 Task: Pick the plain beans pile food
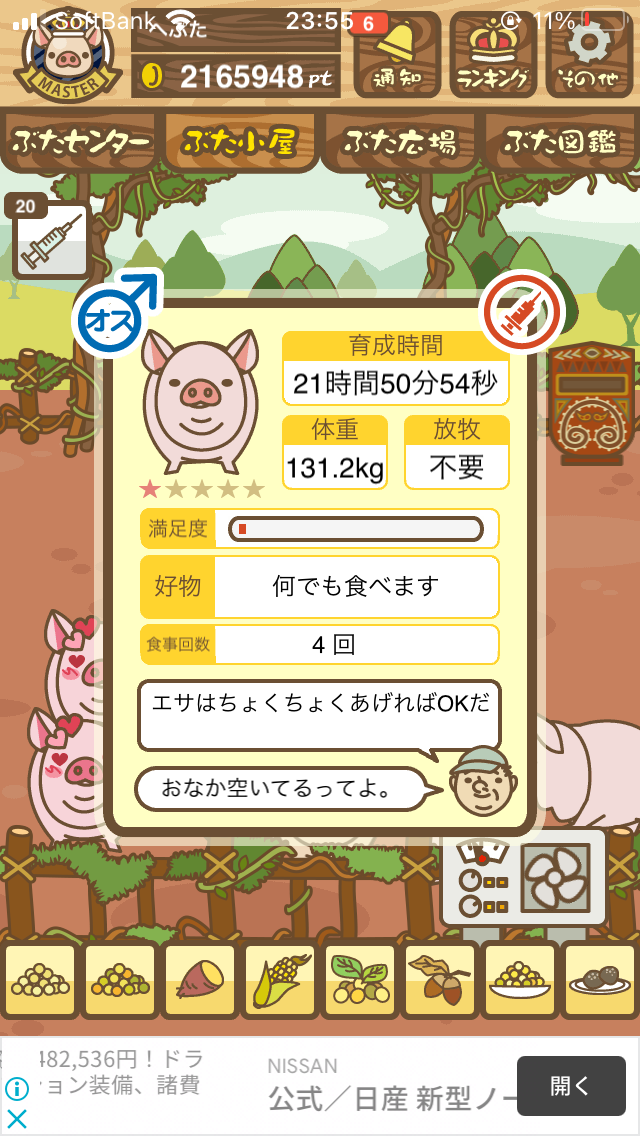point(41,980)
